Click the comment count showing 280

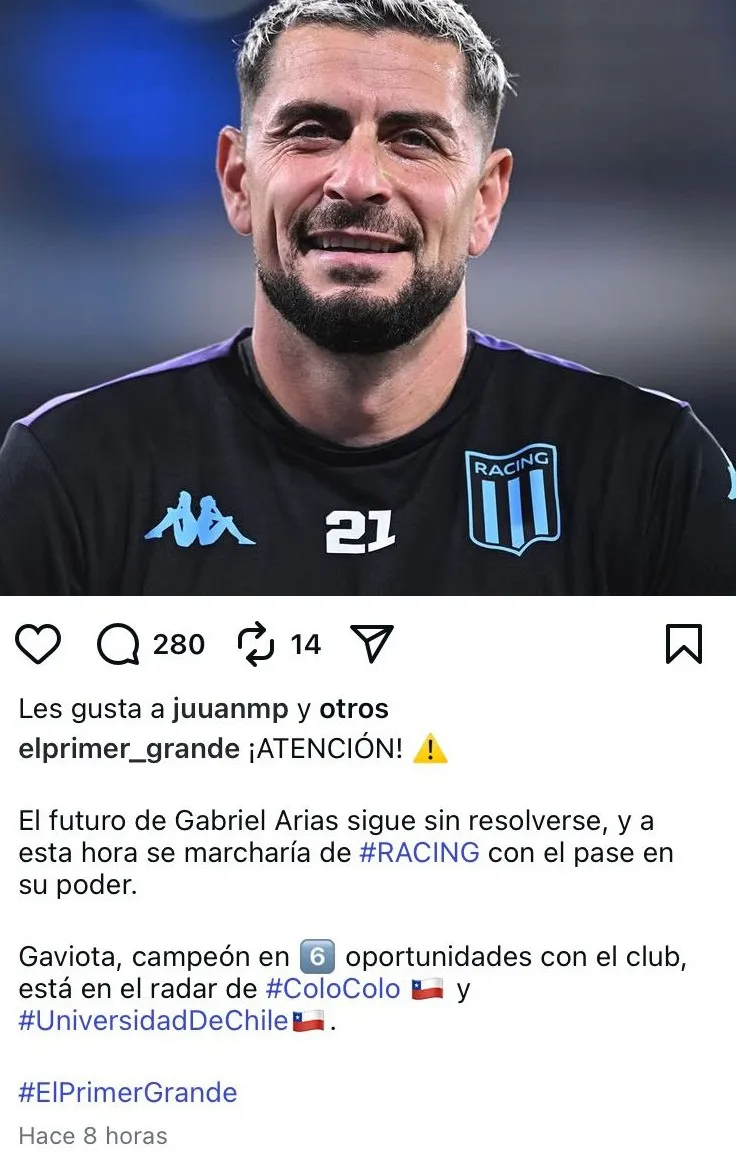pos(177,644)
